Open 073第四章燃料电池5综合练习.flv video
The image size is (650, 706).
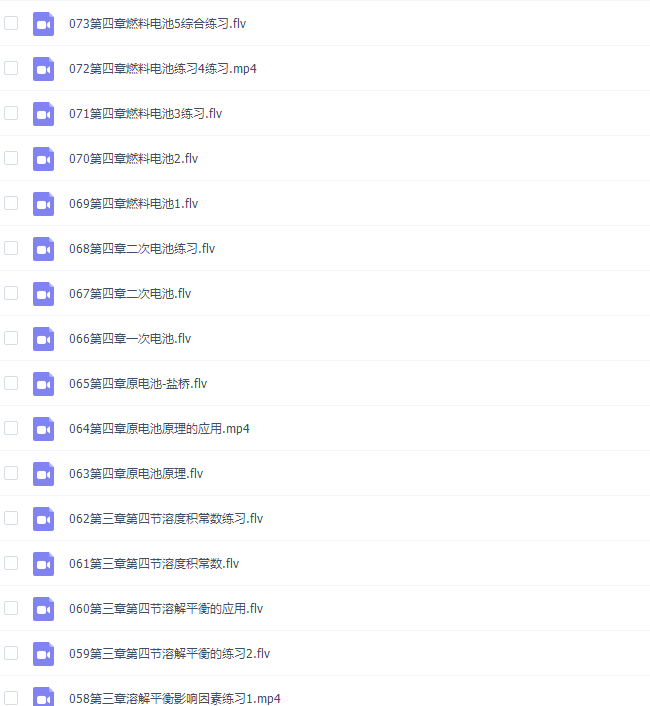[157, 23]
